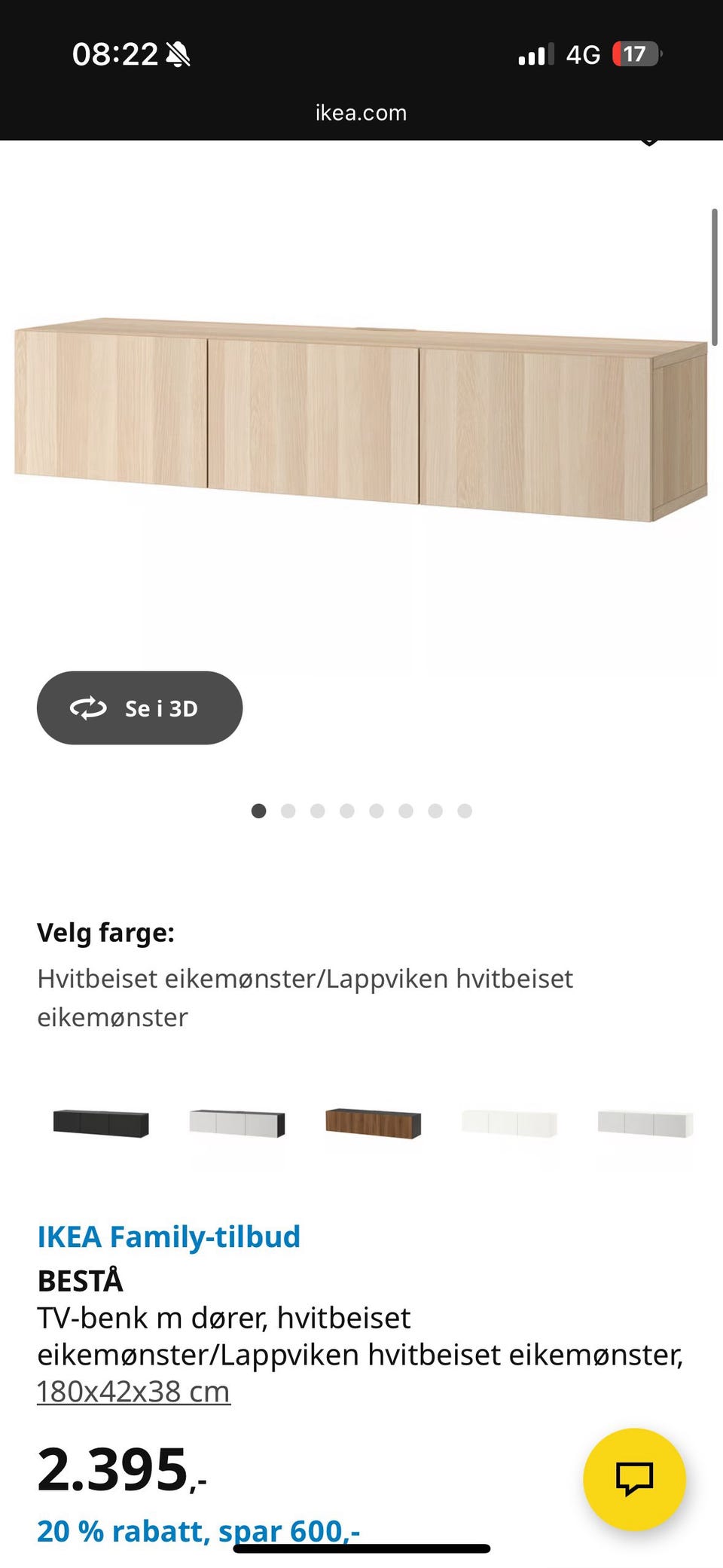723x1568 pixels.
Task: Open the IKEA Family-tilbud link
Action: pos(169,1236)
